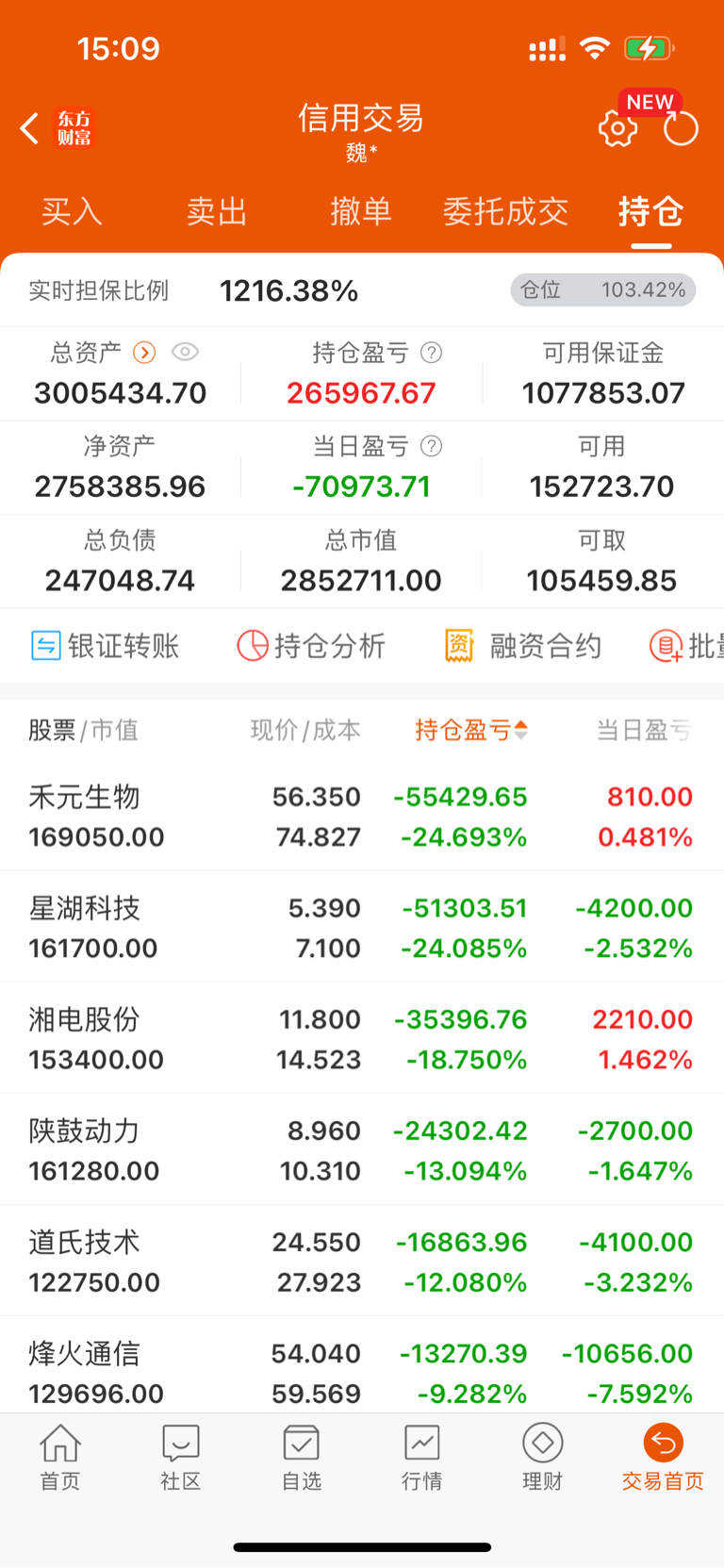Go to the 首页 tab
Viewport: 724px width, 1568px height.
[x=60, y=1458]
